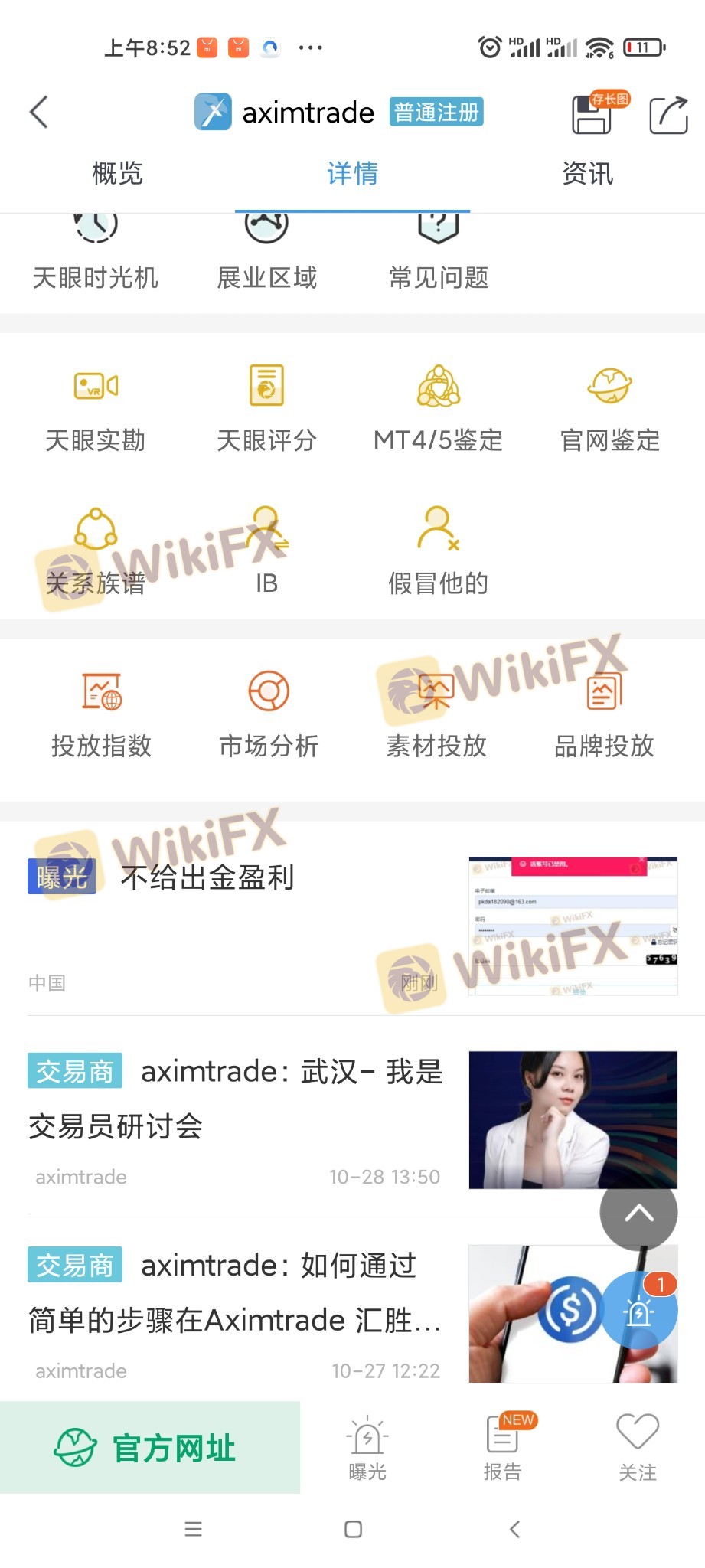
Task: Go back using the top-left arrow
Action: 40,113
